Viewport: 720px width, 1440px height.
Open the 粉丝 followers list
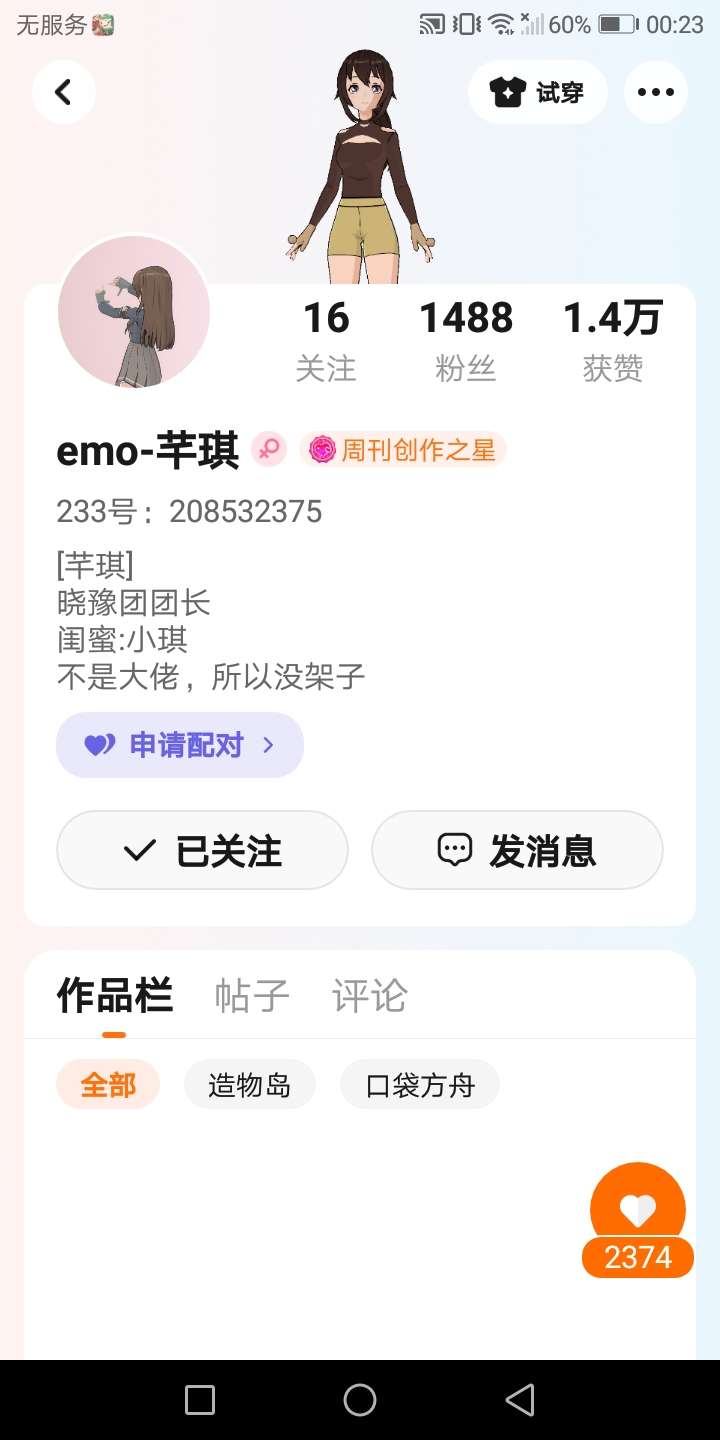pos(466,341)
